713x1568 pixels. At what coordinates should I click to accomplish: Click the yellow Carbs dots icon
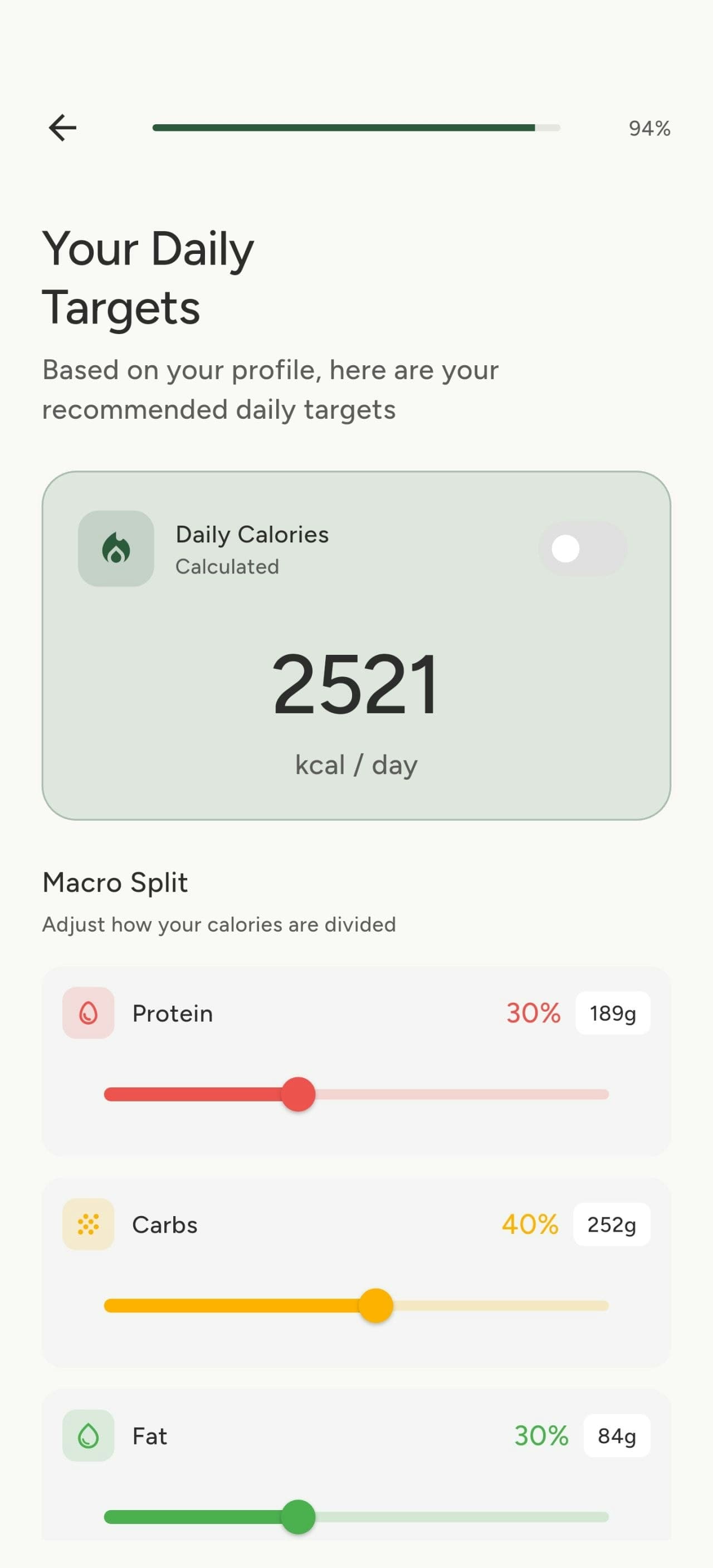pos(87,1224)
